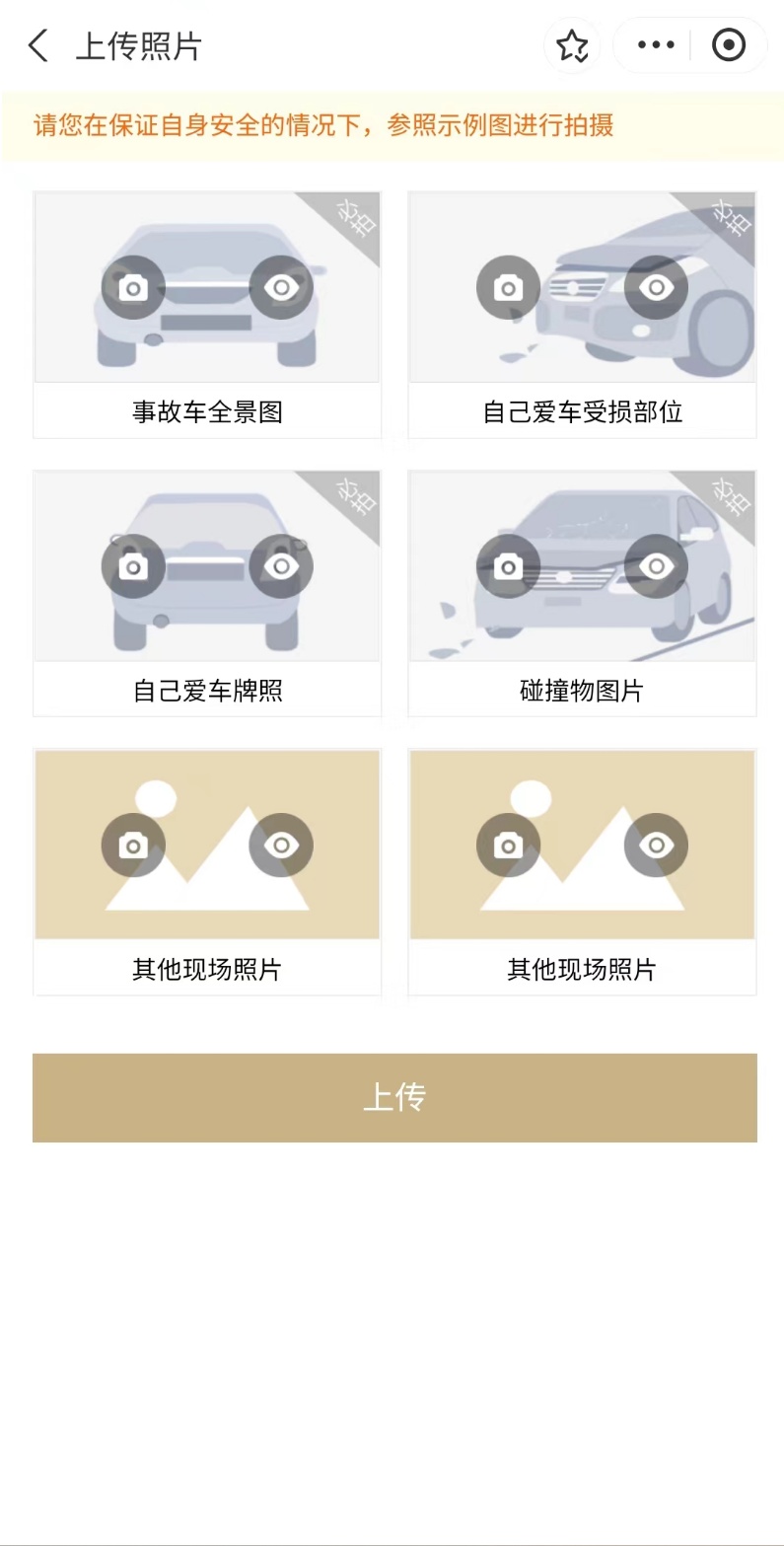The width and height of the screenshot is (784, 1546).
Task: Preview the sample for 自己爱车受损部位
Action: point(656,287)
